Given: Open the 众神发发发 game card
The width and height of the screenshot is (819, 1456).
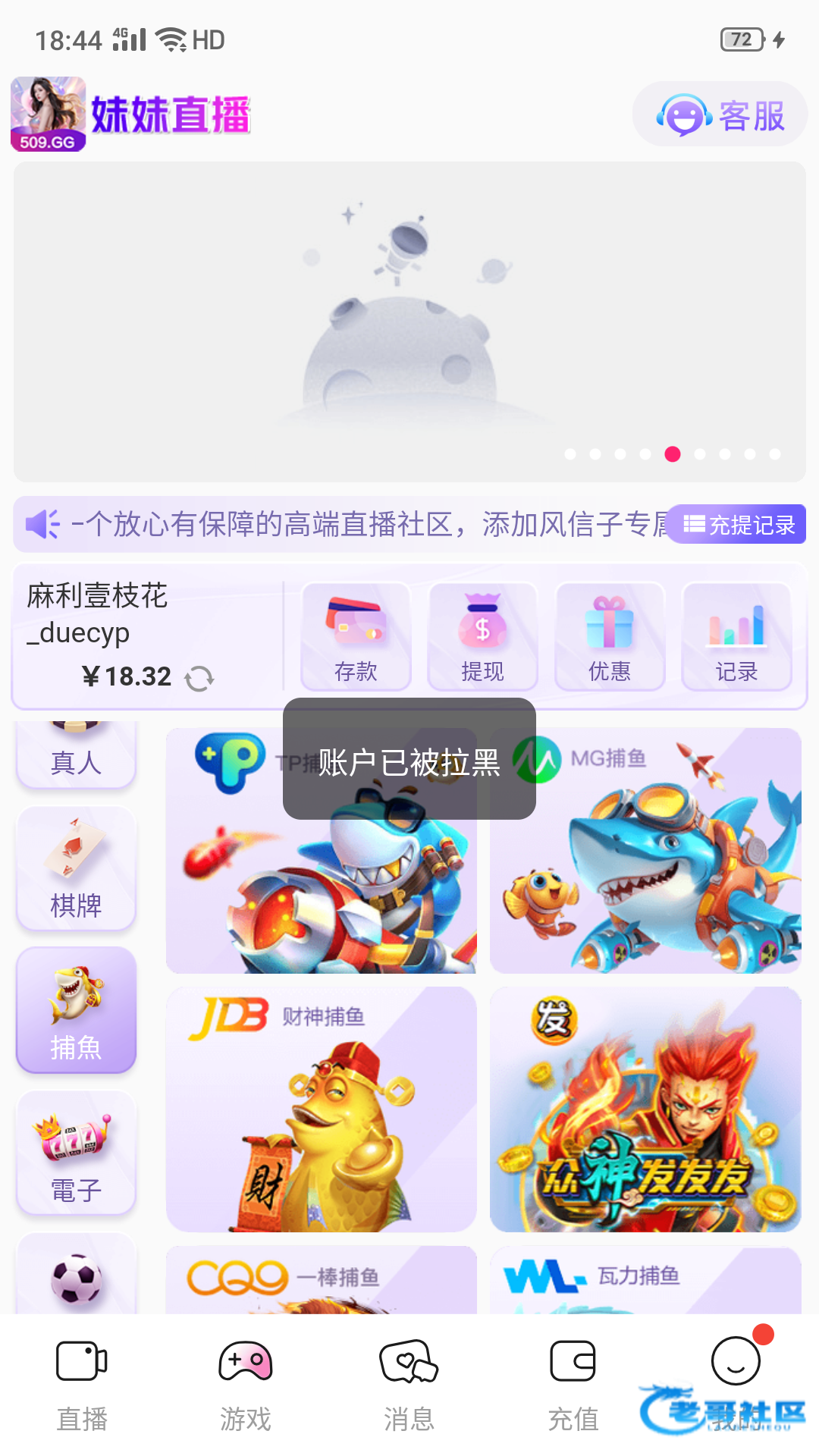Looking at the screenshot, I should [645, 1109].
